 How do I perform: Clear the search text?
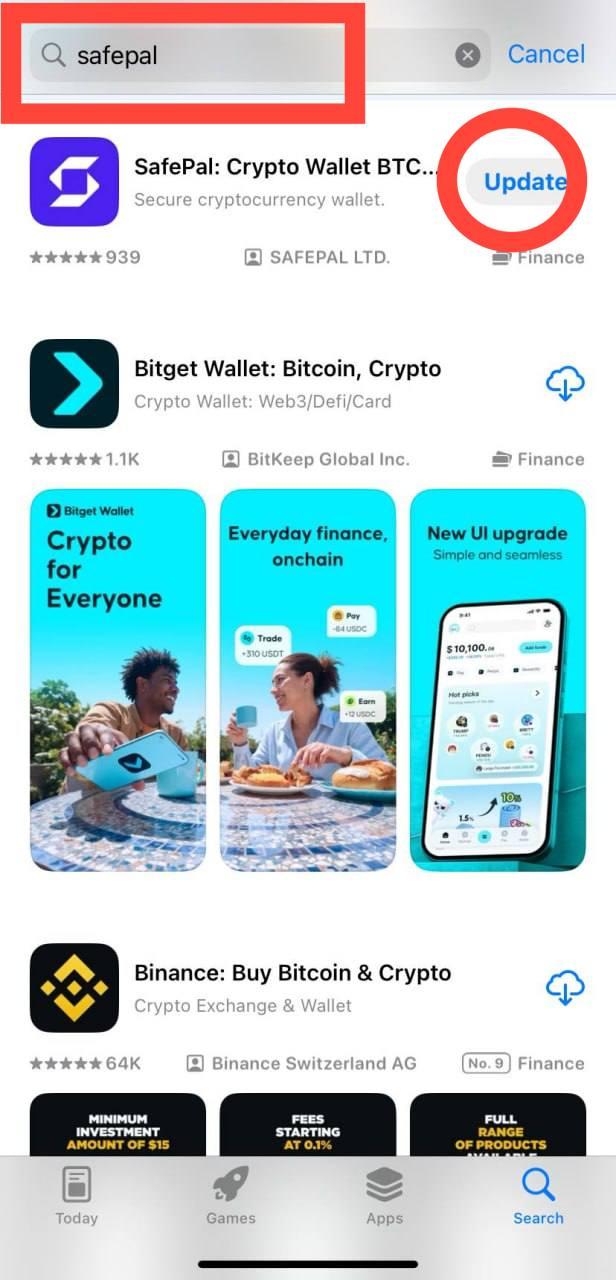(x=467, y=55)
